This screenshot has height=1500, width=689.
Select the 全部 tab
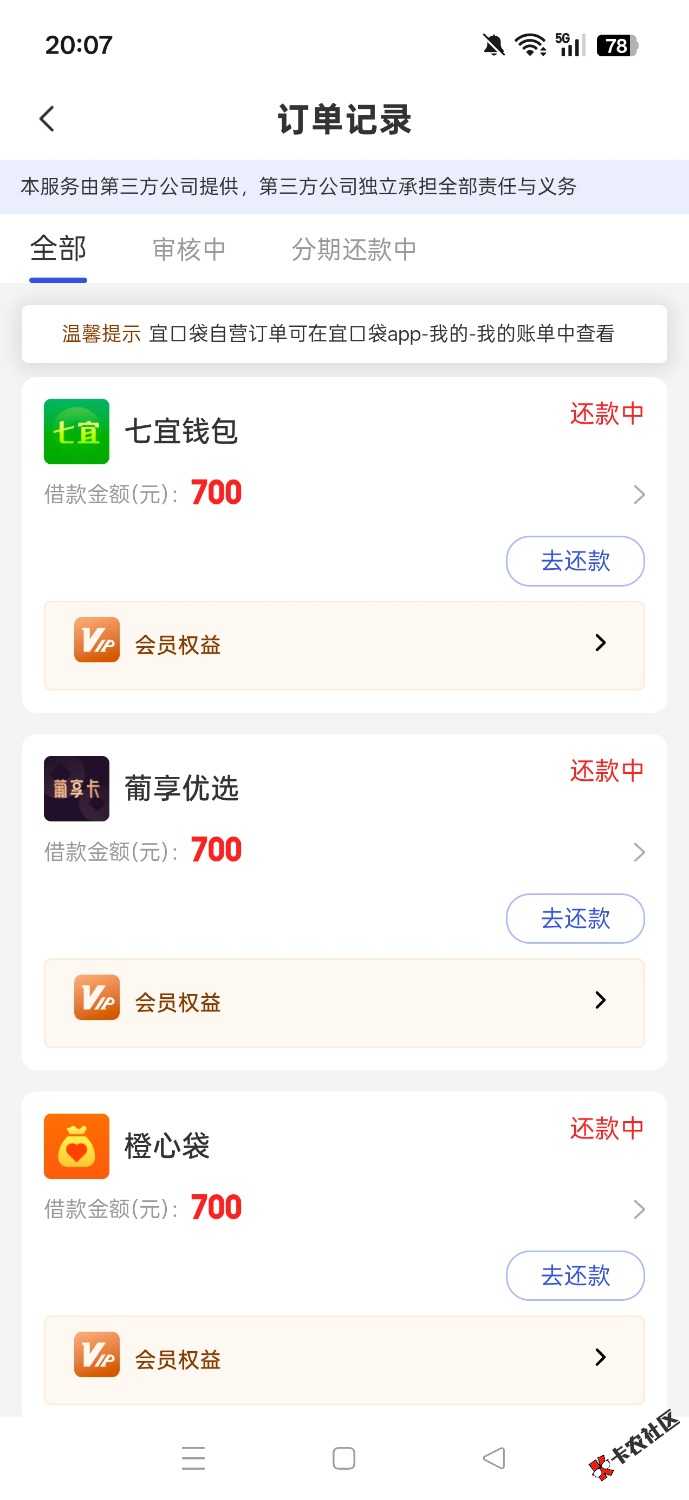click(58, 249)
